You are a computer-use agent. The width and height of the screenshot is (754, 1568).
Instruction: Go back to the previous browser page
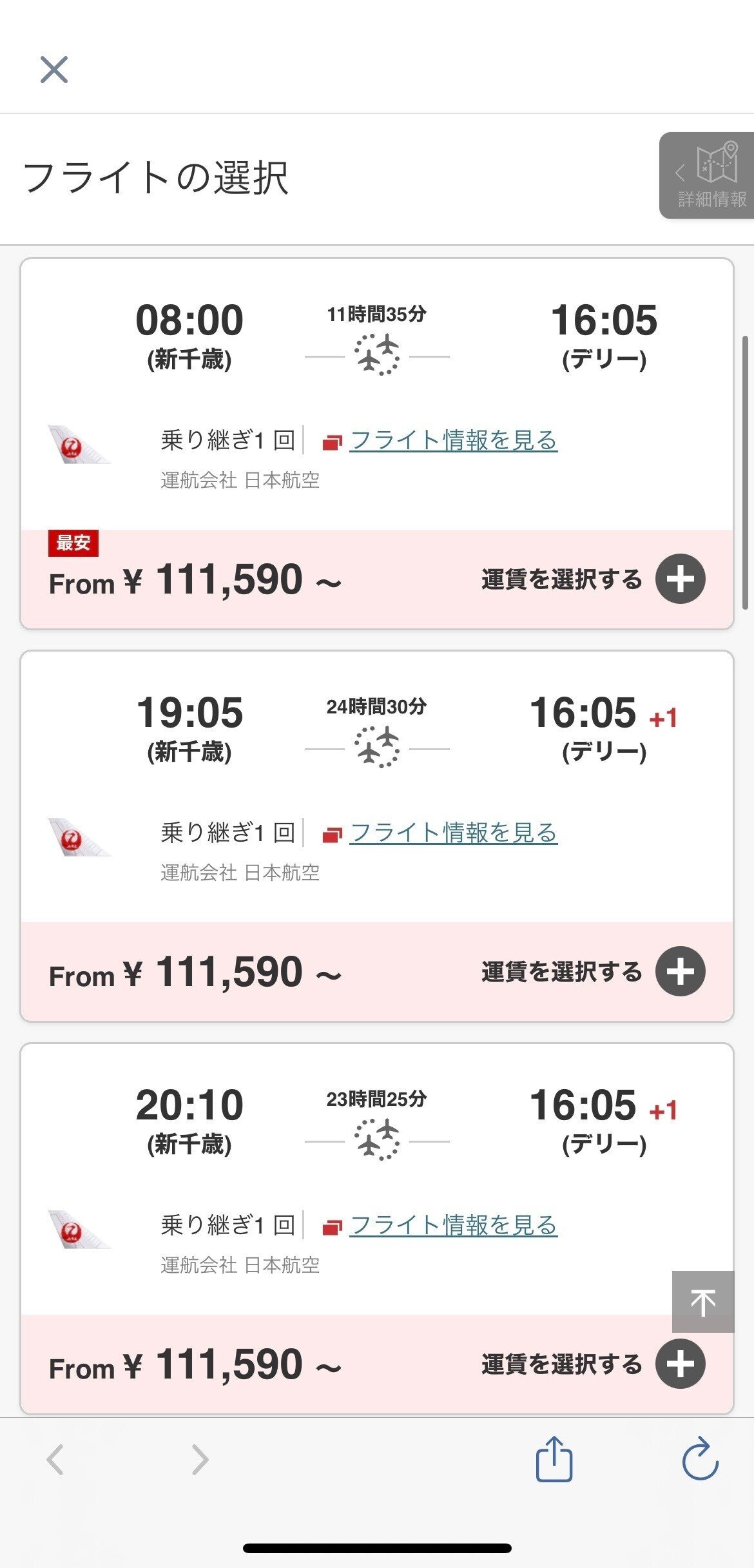55,1460
